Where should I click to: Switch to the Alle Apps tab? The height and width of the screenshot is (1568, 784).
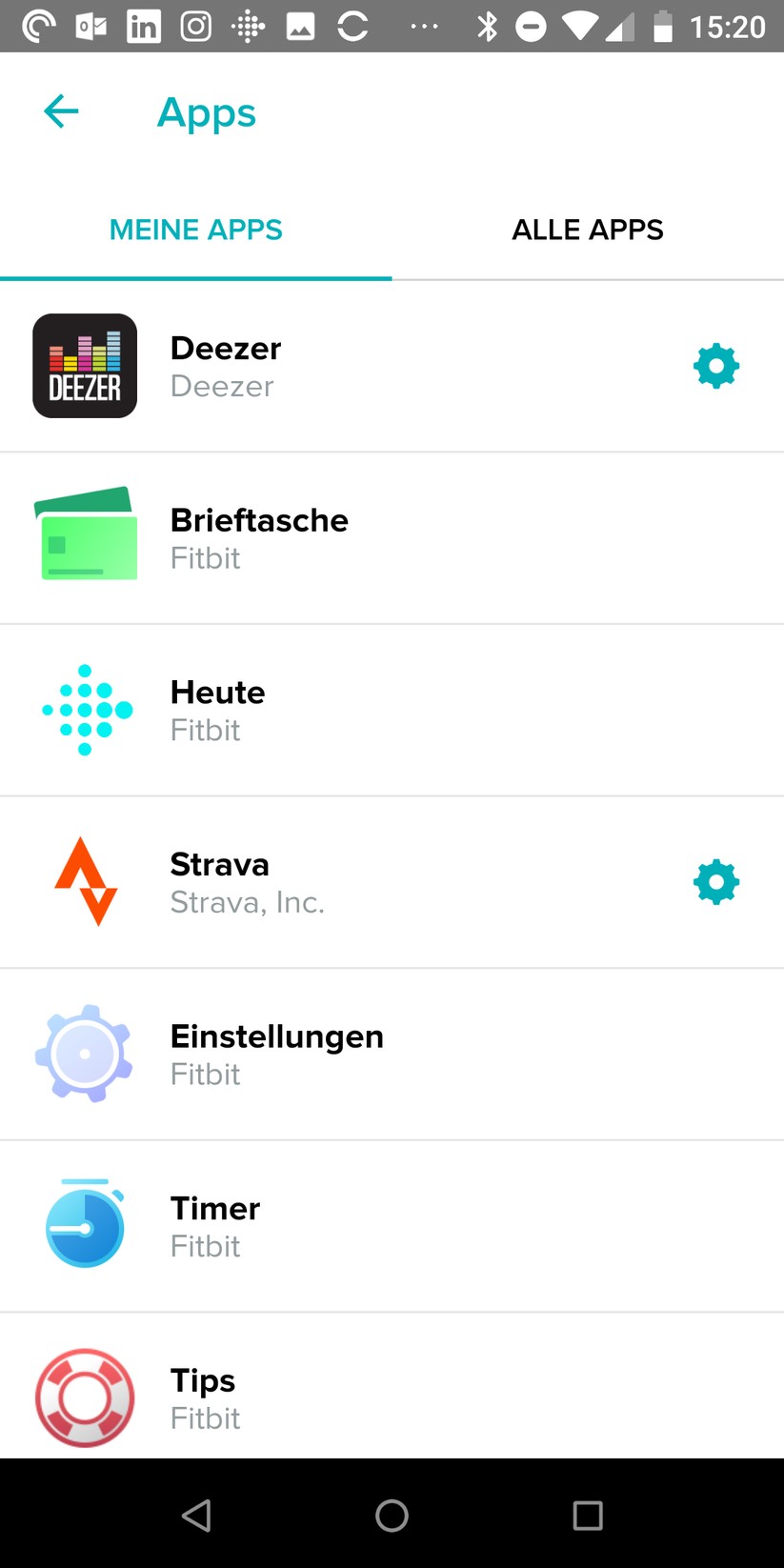[x=587, y=230]
